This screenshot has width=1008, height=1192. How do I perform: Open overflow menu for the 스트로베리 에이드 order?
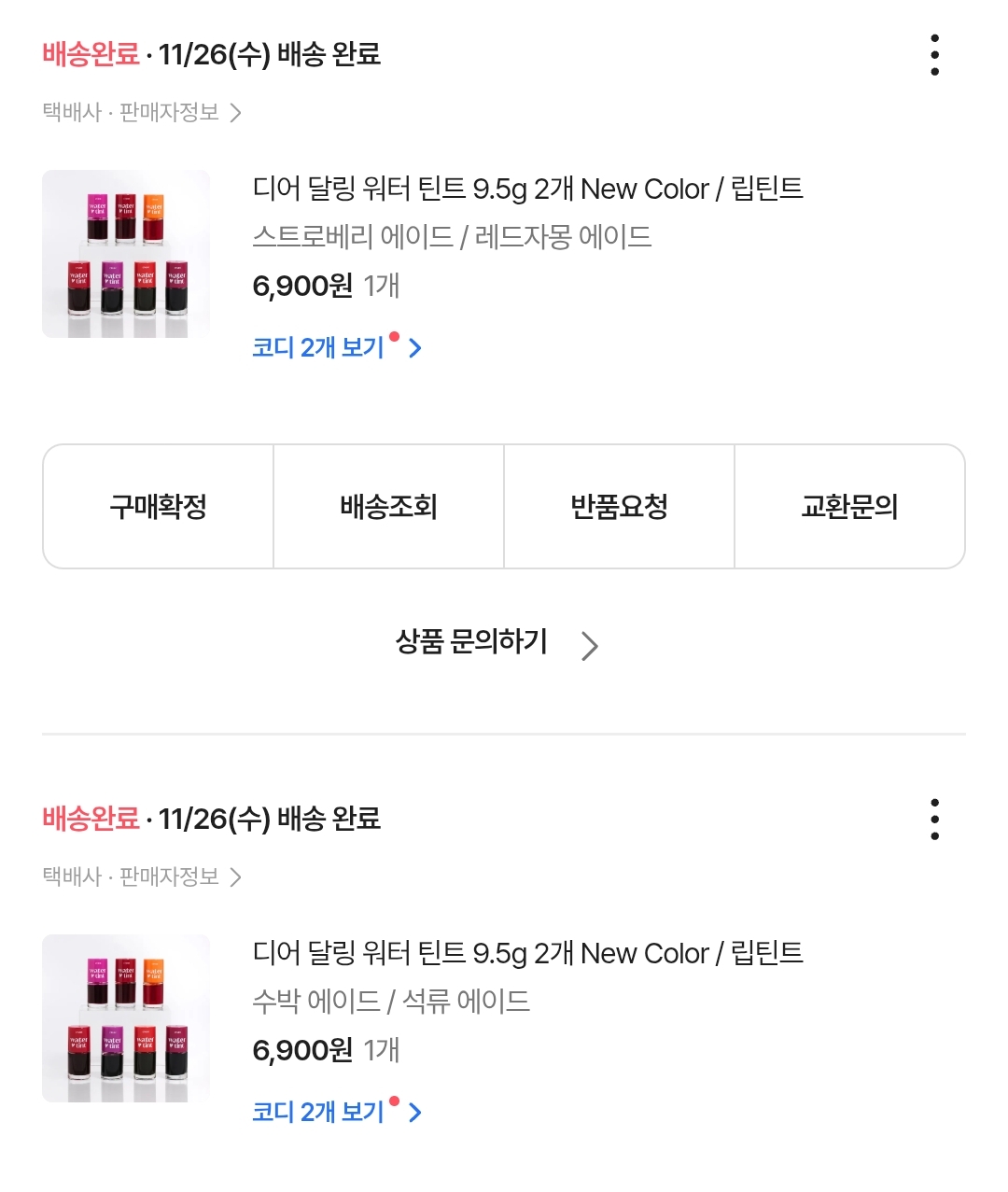point(934,55)
